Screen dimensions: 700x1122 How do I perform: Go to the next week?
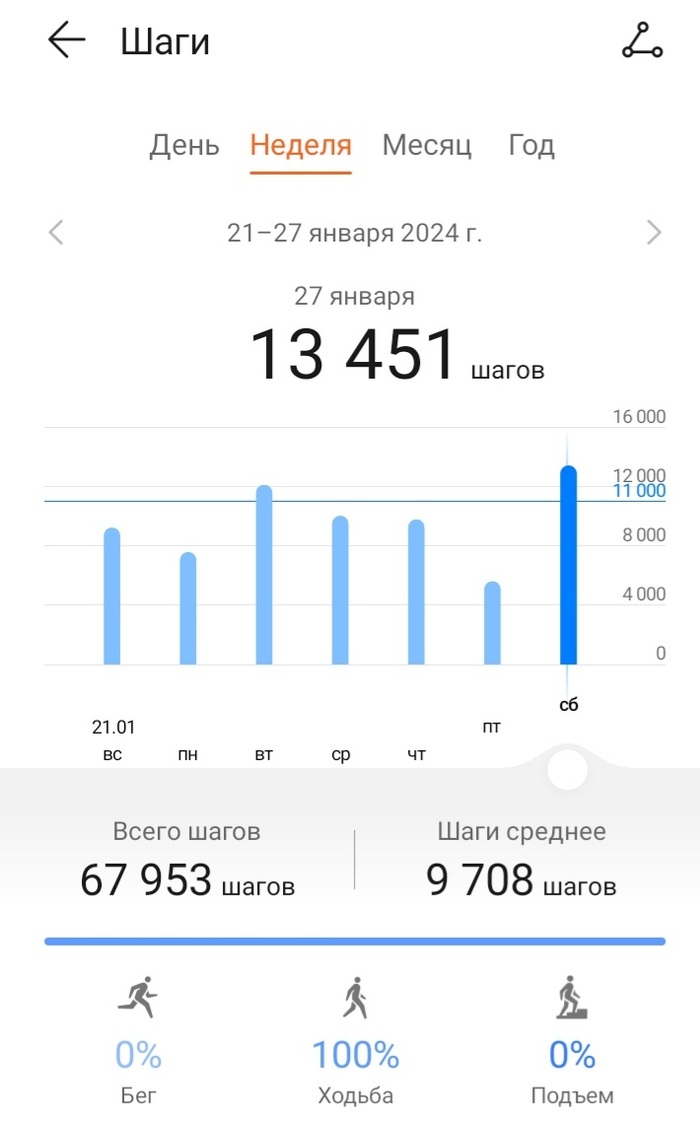[654, 233]
